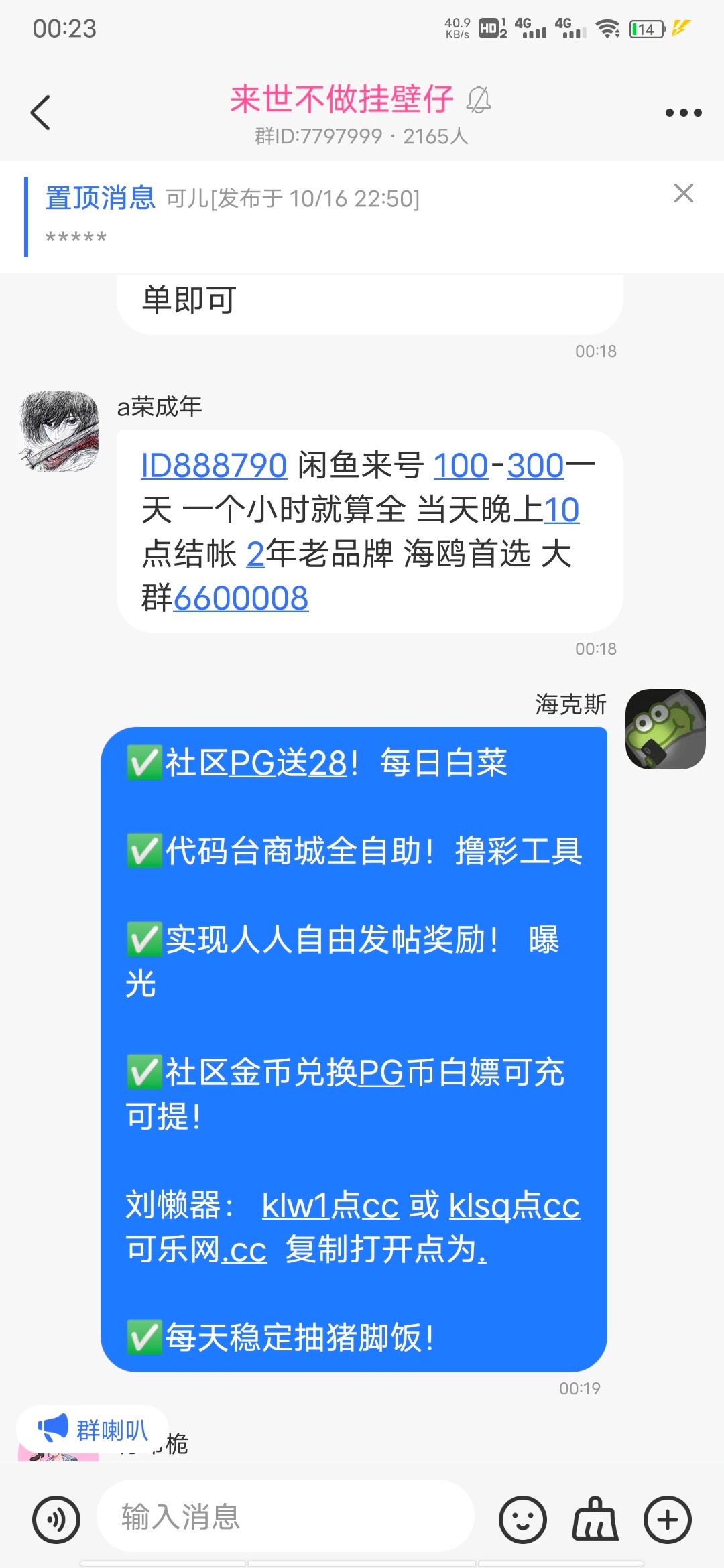Open the 置顶消息 pinned message banner

[x=98, y=194]
